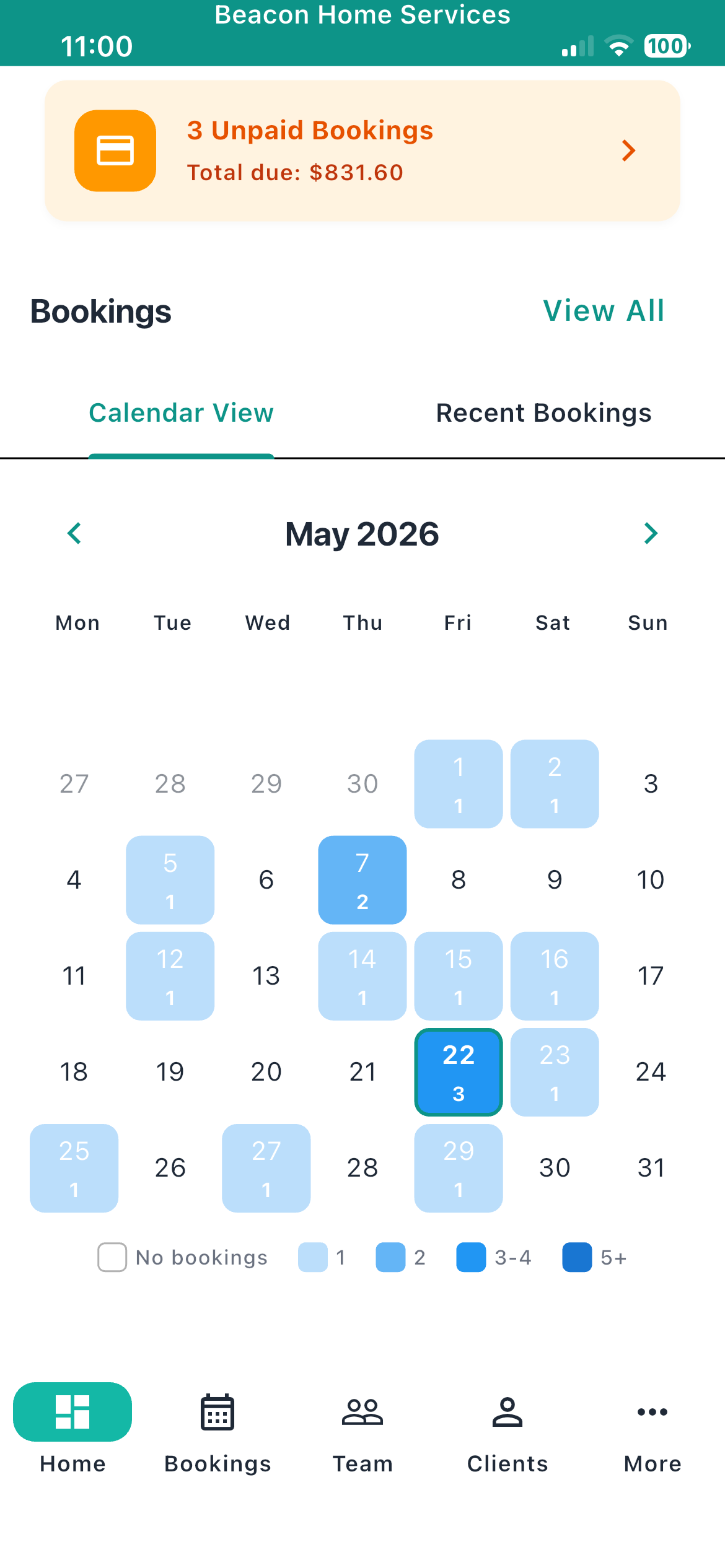Pick May 25 on the calendar
This screenshot has height=1568, width=725.
pyautogui.click(x=74, y=1168)
